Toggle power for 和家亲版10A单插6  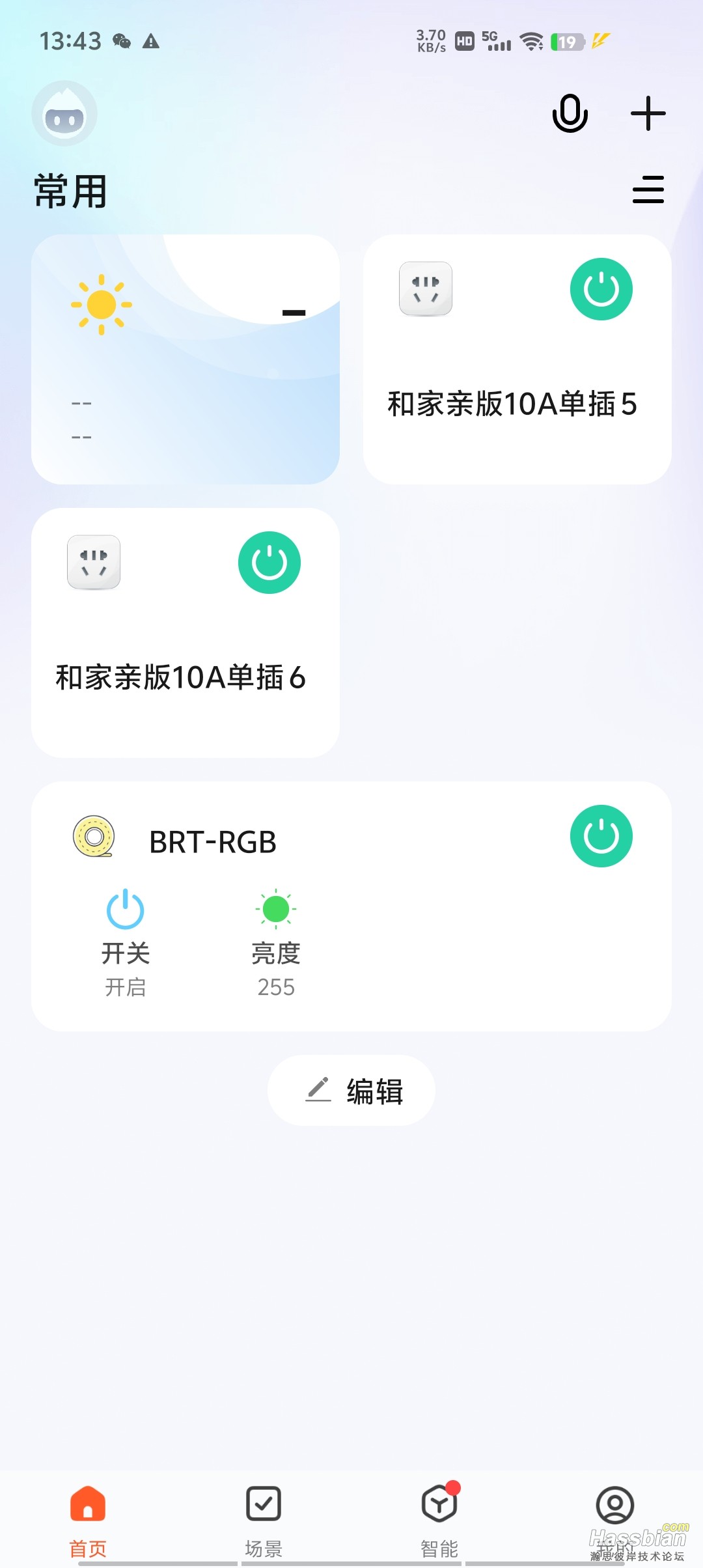coord(269,562)
